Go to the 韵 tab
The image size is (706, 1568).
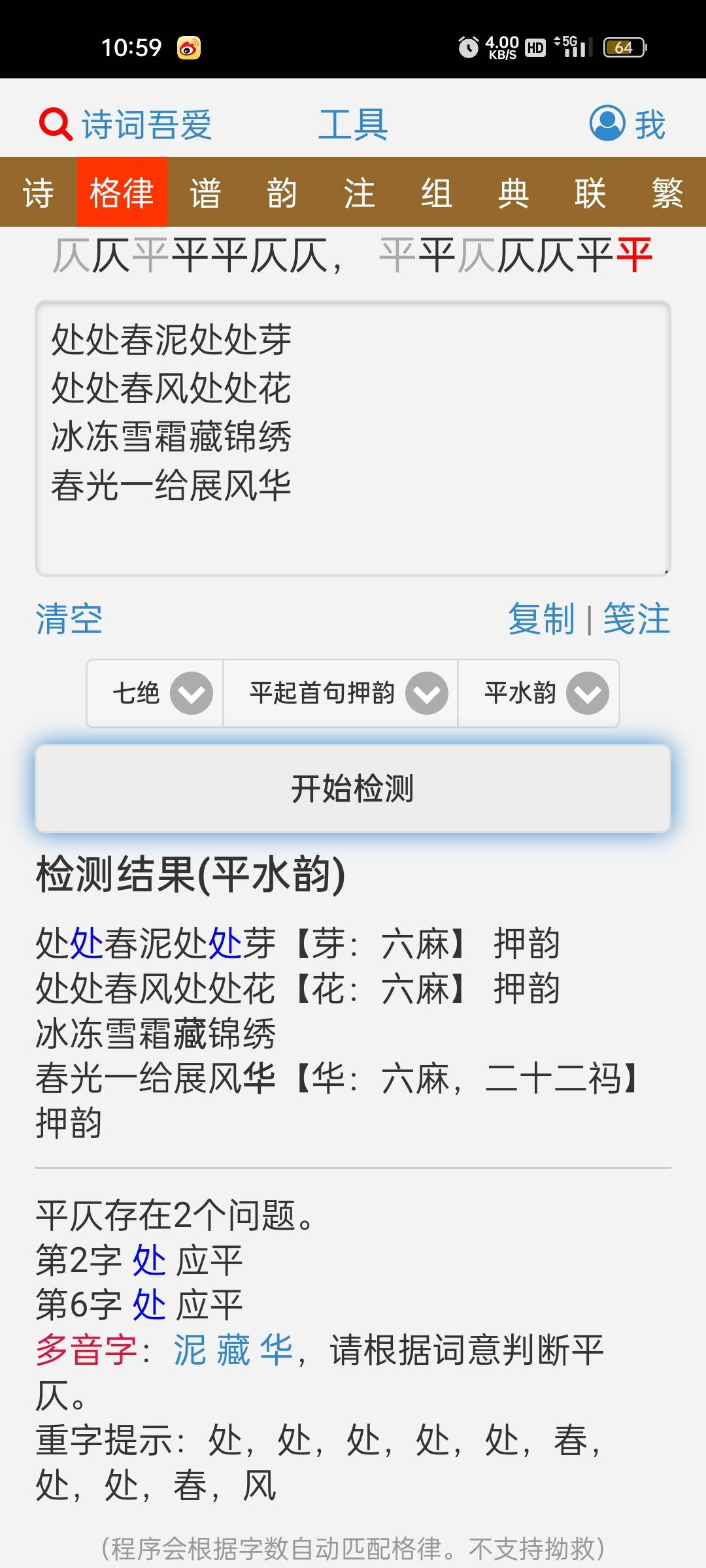coord(282,193)
